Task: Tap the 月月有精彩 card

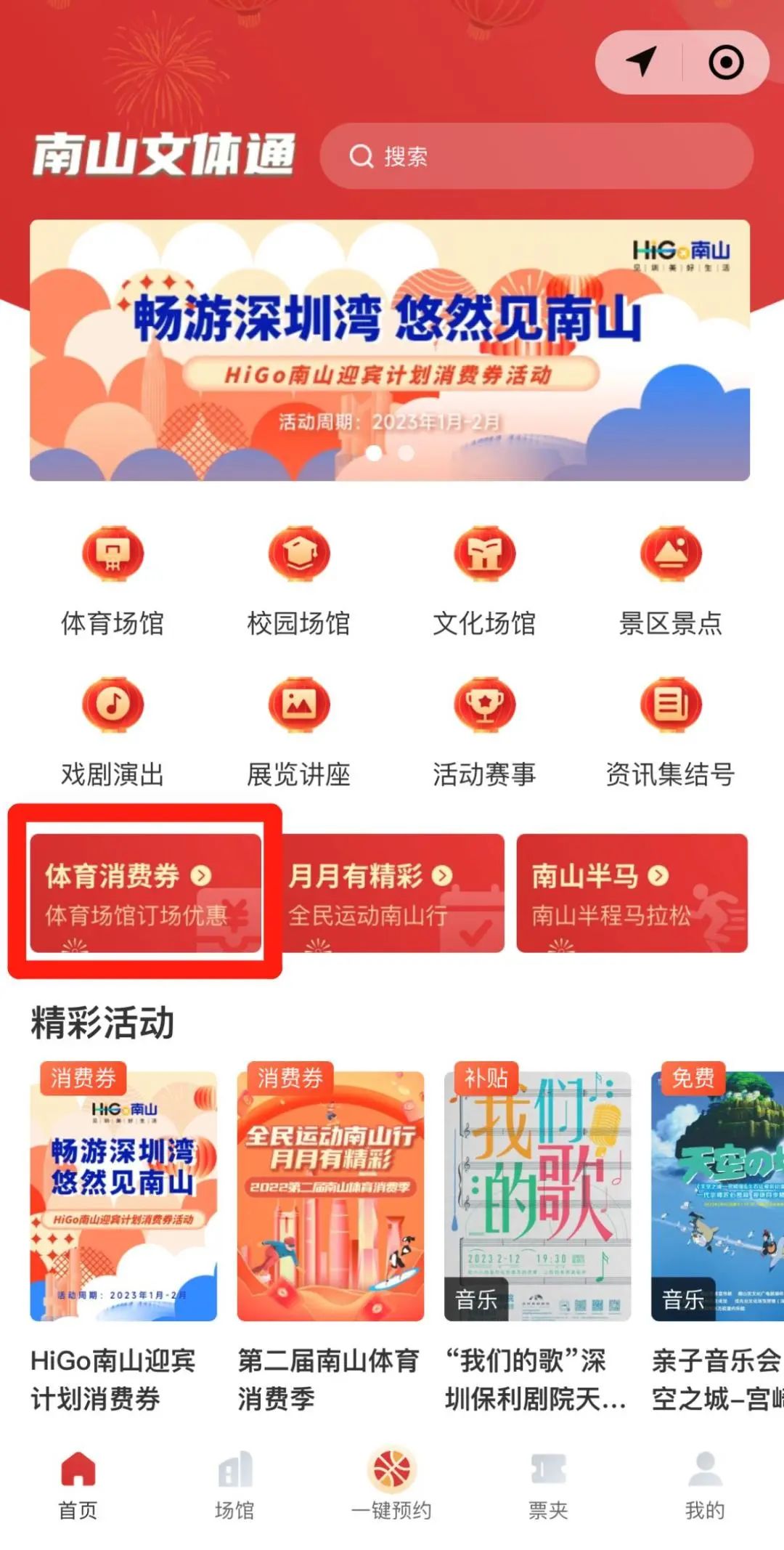Action: [x=392, y=893]
